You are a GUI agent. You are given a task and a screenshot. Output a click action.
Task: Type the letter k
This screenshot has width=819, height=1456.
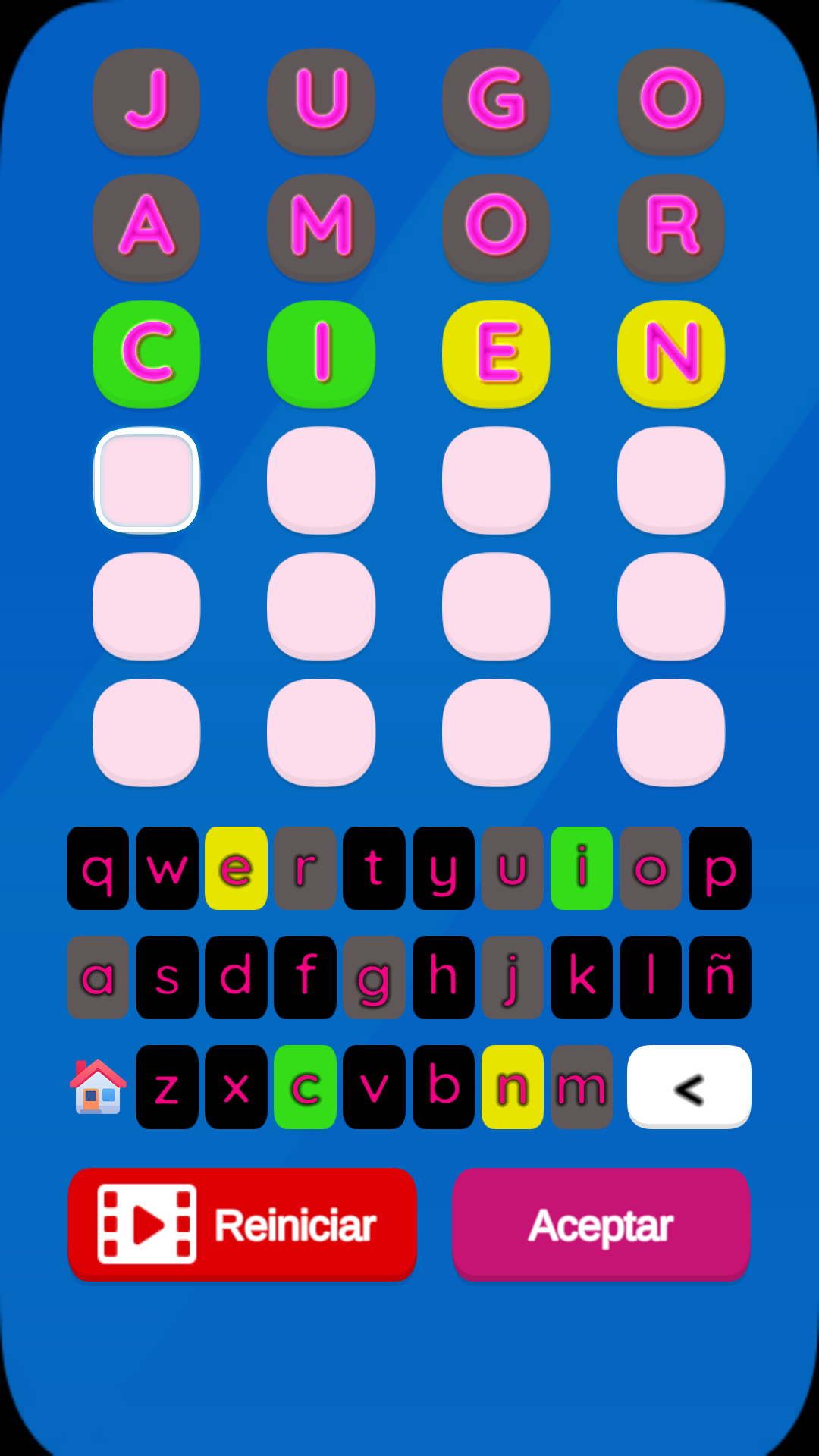coord(582,977)
